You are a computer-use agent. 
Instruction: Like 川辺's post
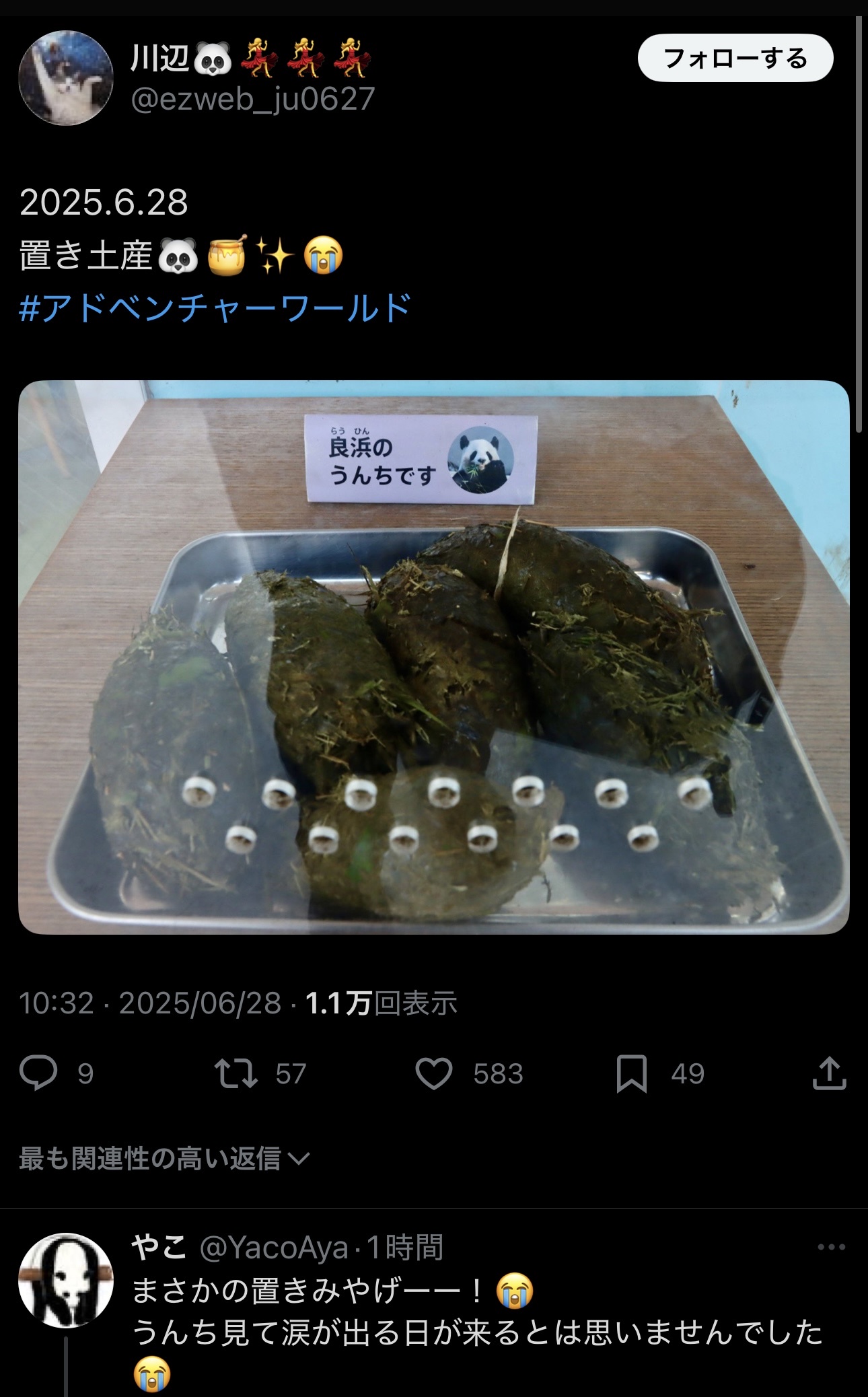434,1073
